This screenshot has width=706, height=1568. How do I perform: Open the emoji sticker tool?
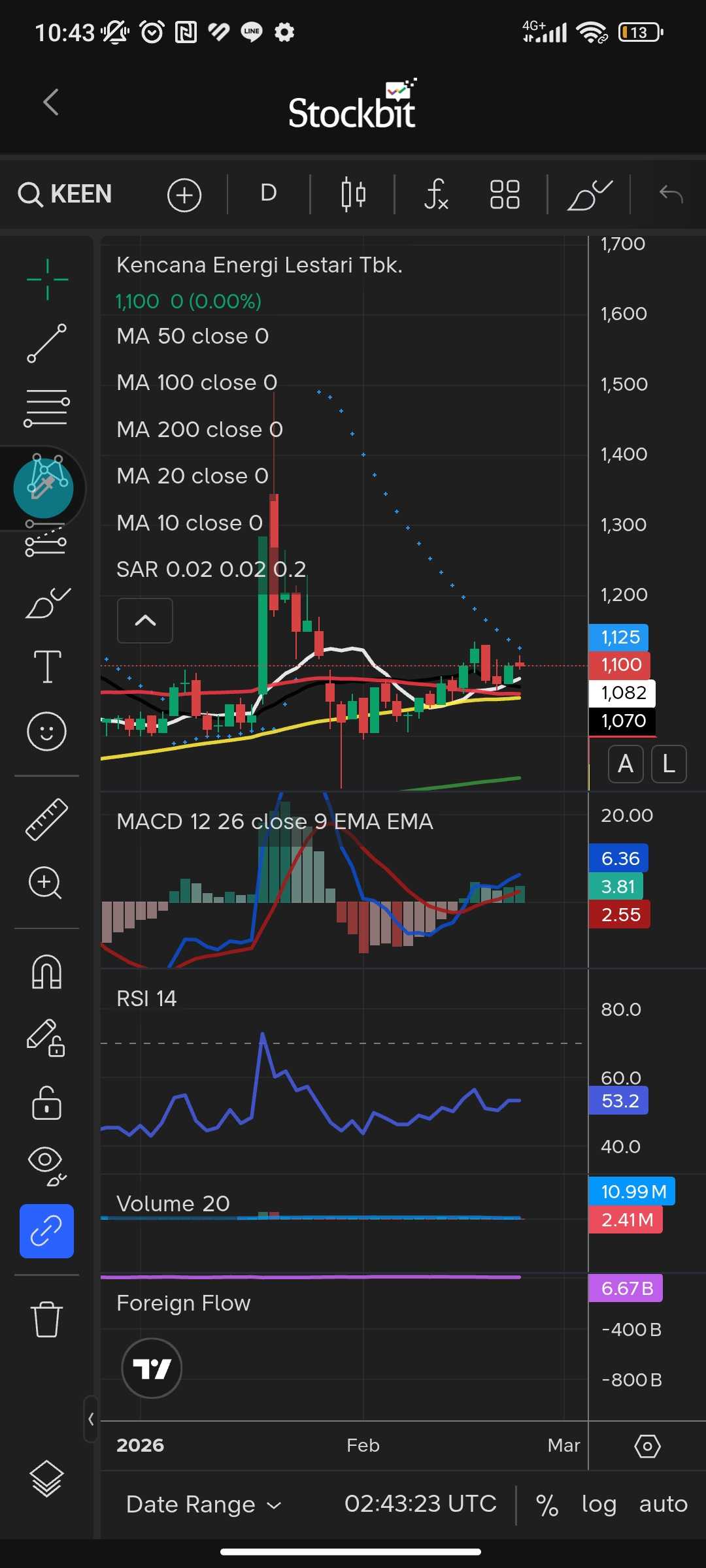[46, 730]
